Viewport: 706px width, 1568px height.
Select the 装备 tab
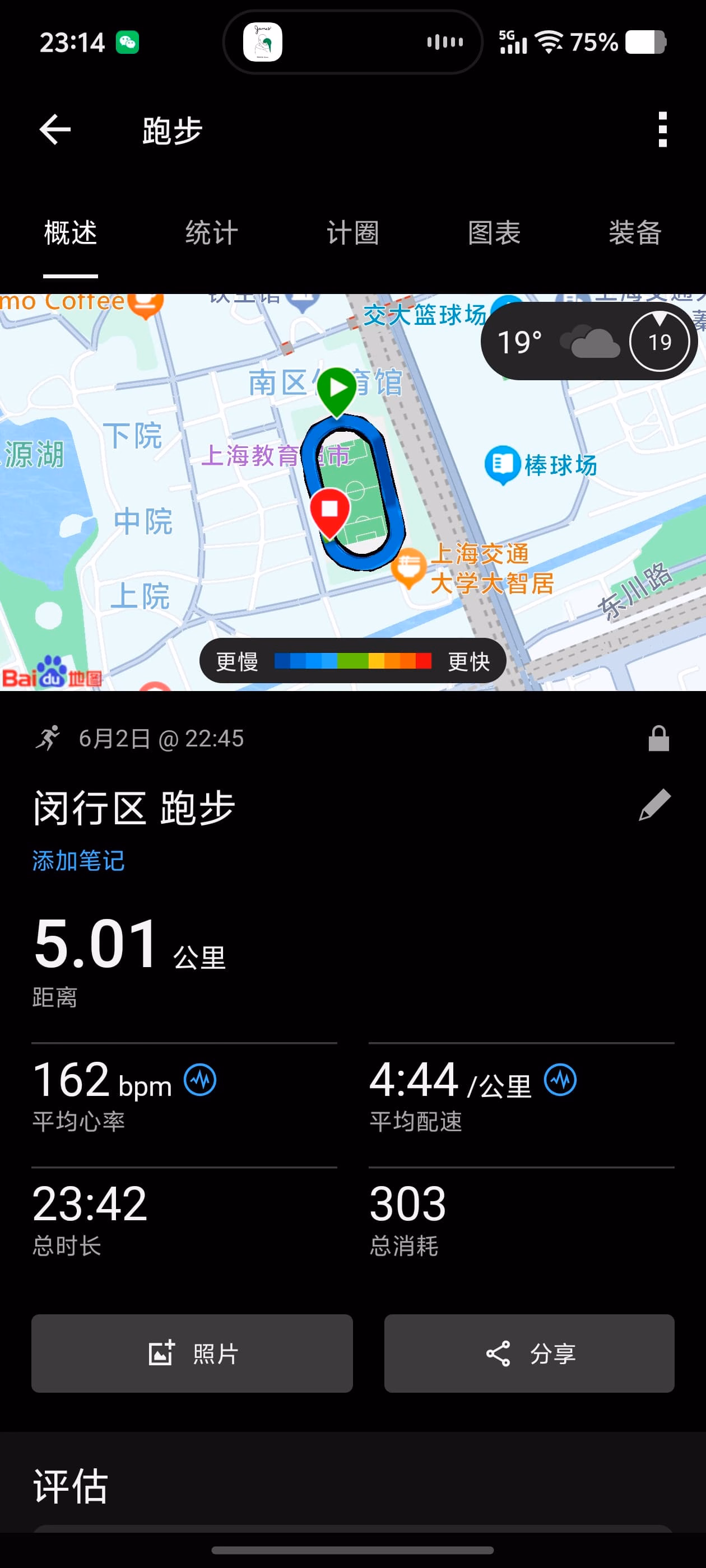635,232
